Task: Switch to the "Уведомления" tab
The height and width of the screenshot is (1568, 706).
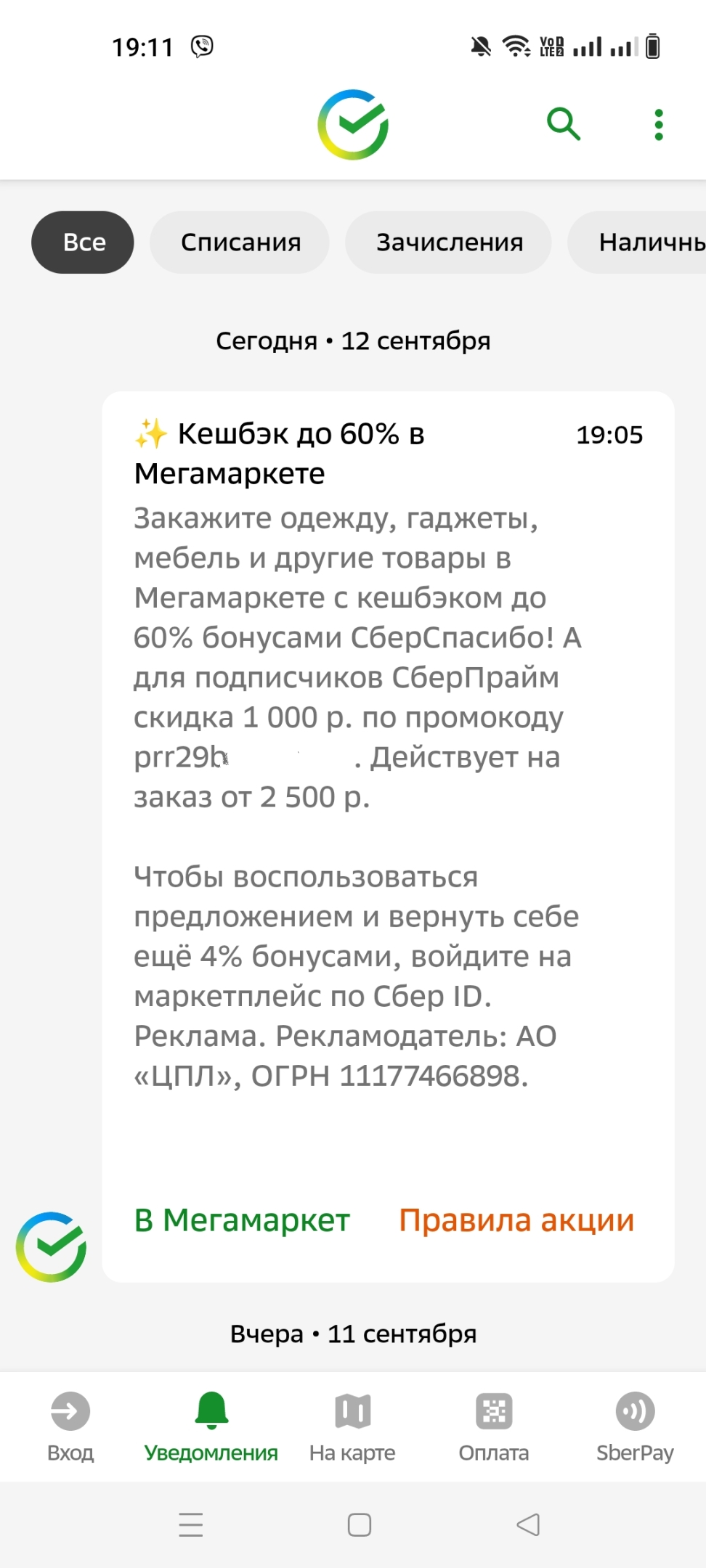Action: pos(211,1427)
